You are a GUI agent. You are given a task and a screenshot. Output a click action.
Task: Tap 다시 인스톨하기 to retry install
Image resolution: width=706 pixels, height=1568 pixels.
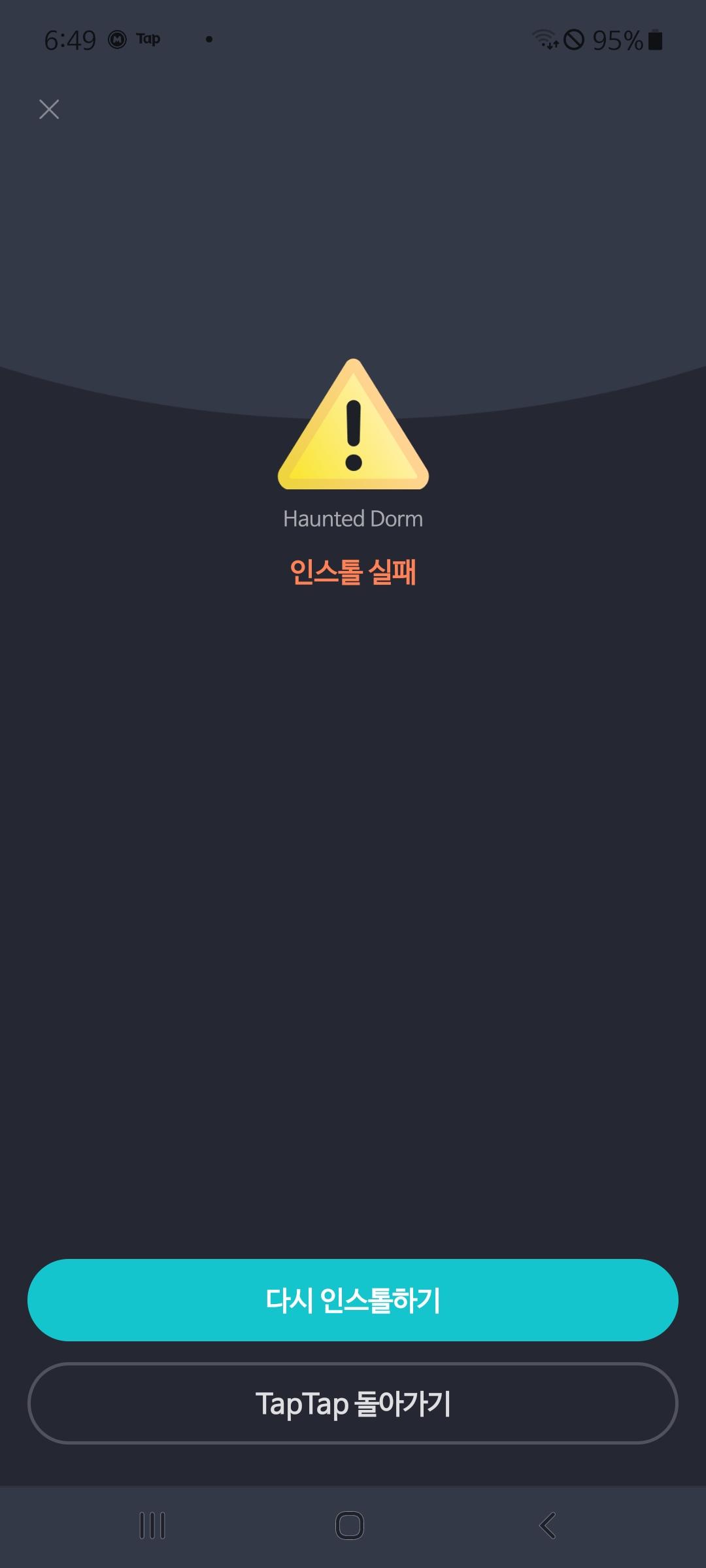pyautogui.click(x=353, y=1300)
